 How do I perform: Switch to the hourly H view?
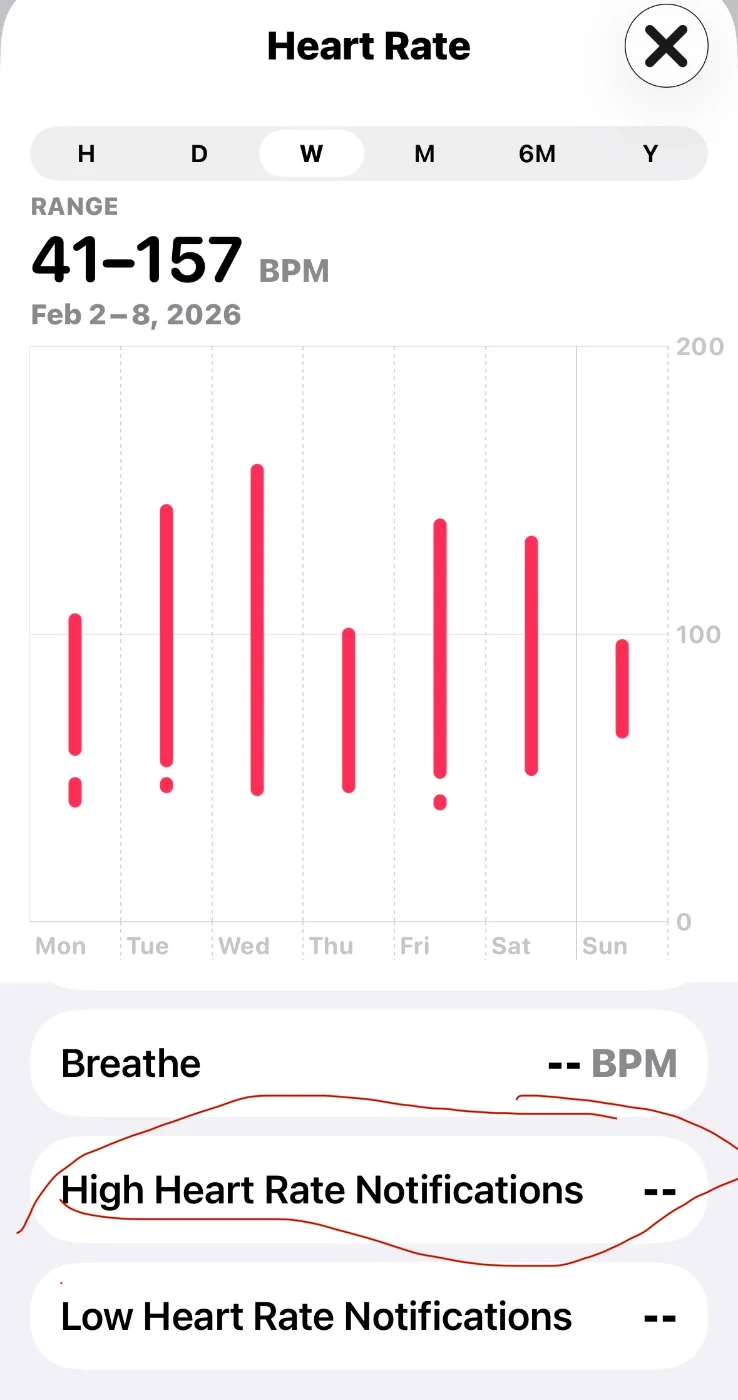(x=86, y=154)
